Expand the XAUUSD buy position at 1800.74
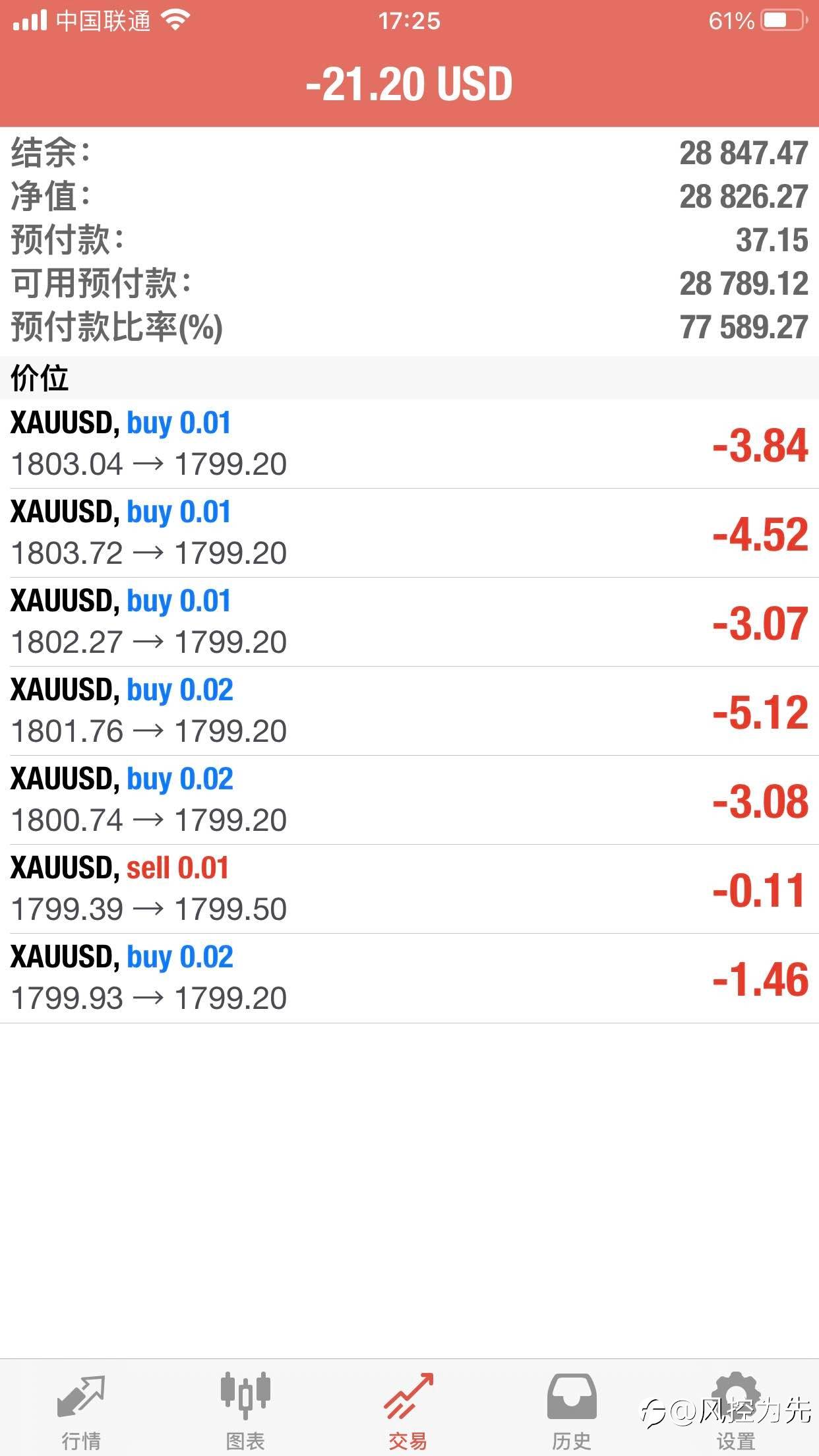The image size is (819, 1456). pos(409,800)
